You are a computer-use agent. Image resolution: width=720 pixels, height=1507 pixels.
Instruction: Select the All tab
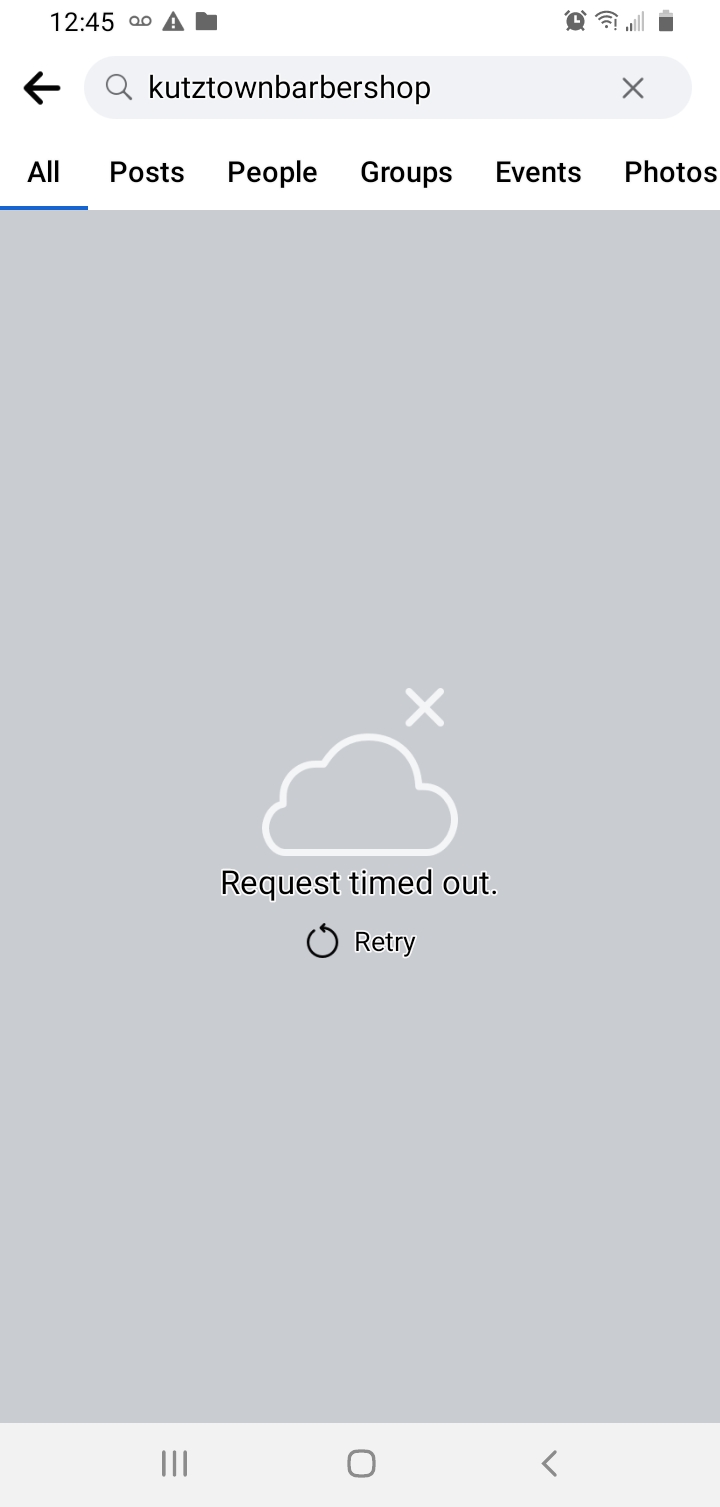click(x=44, y=172)
